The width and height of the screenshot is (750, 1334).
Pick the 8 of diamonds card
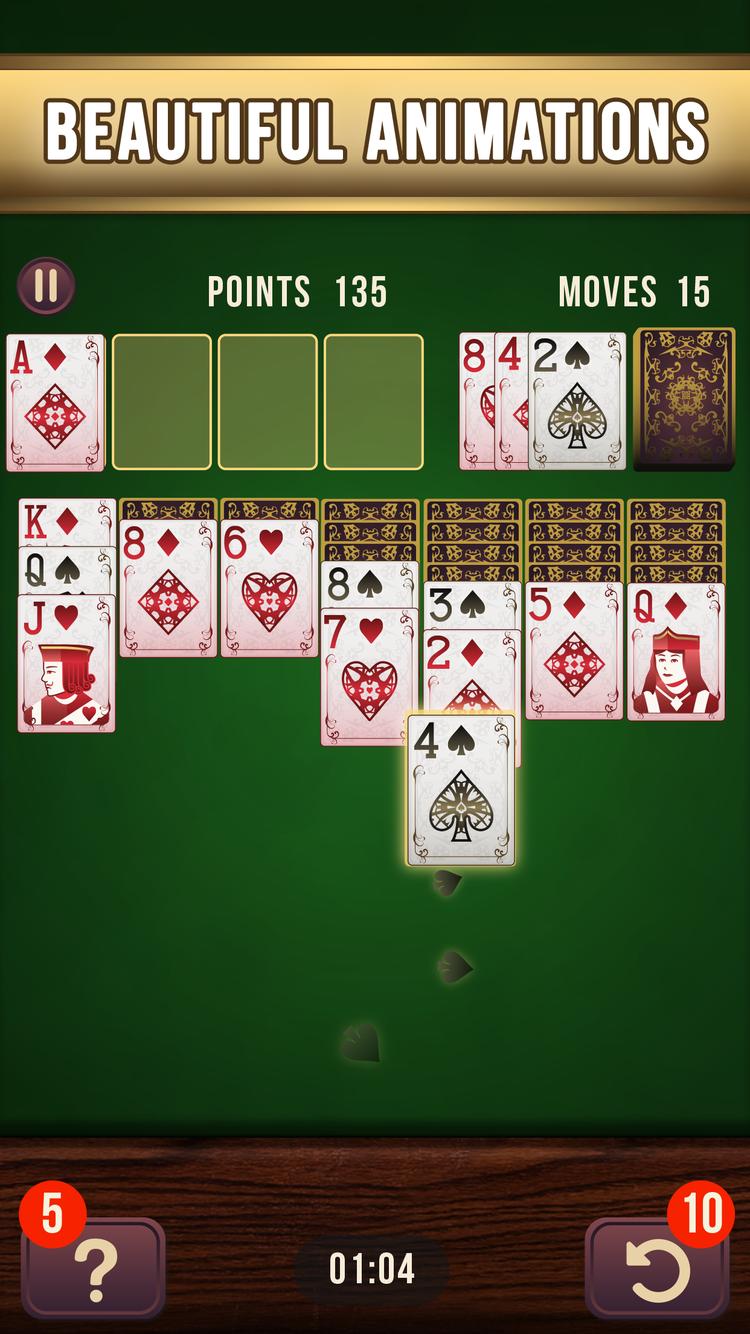(168, 588)
